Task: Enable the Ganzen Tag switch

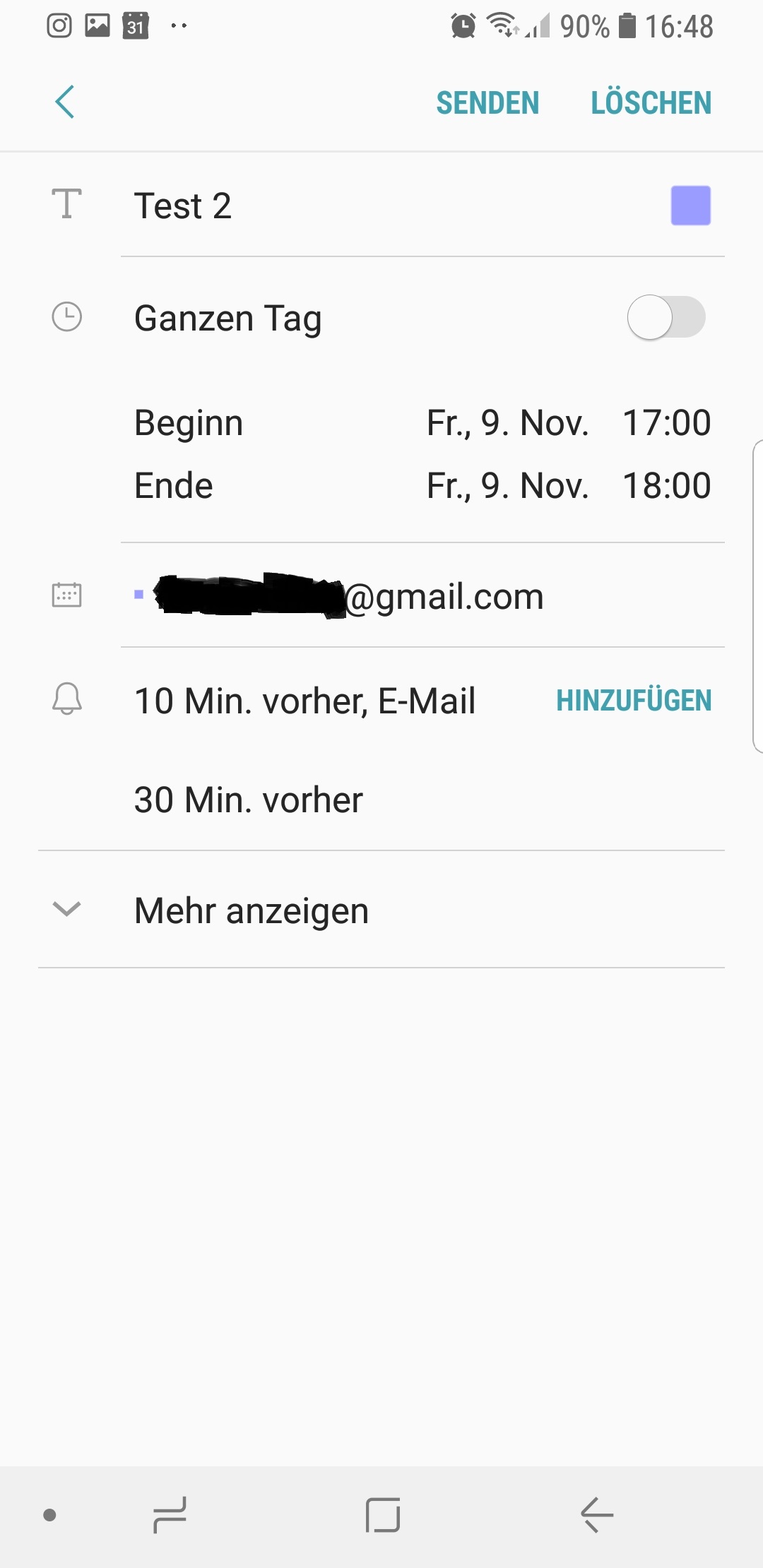Action: (666, 317)
